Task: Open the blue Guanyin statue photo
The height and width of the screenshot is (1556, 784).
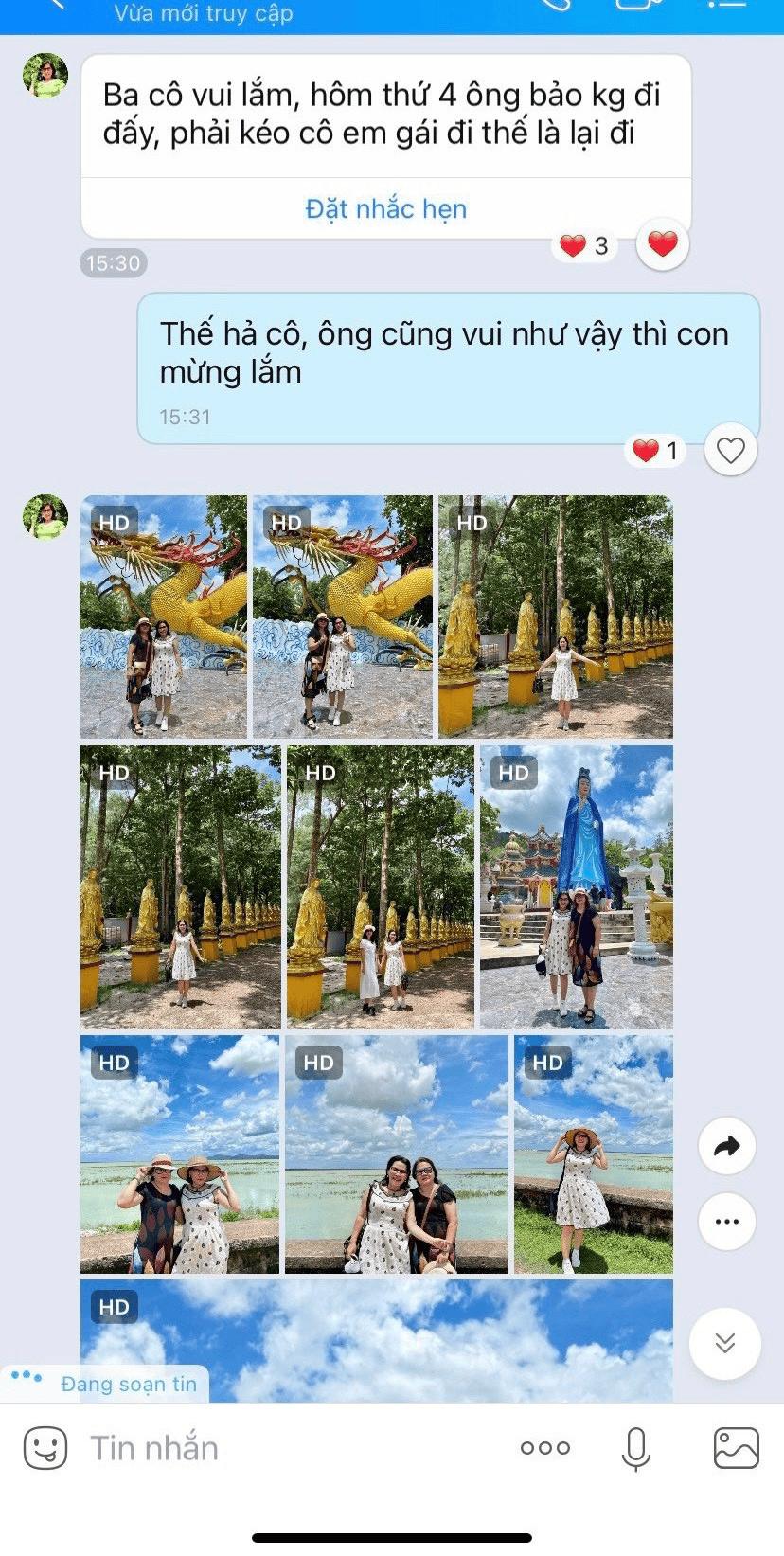Action: click(x=576, y=886)
